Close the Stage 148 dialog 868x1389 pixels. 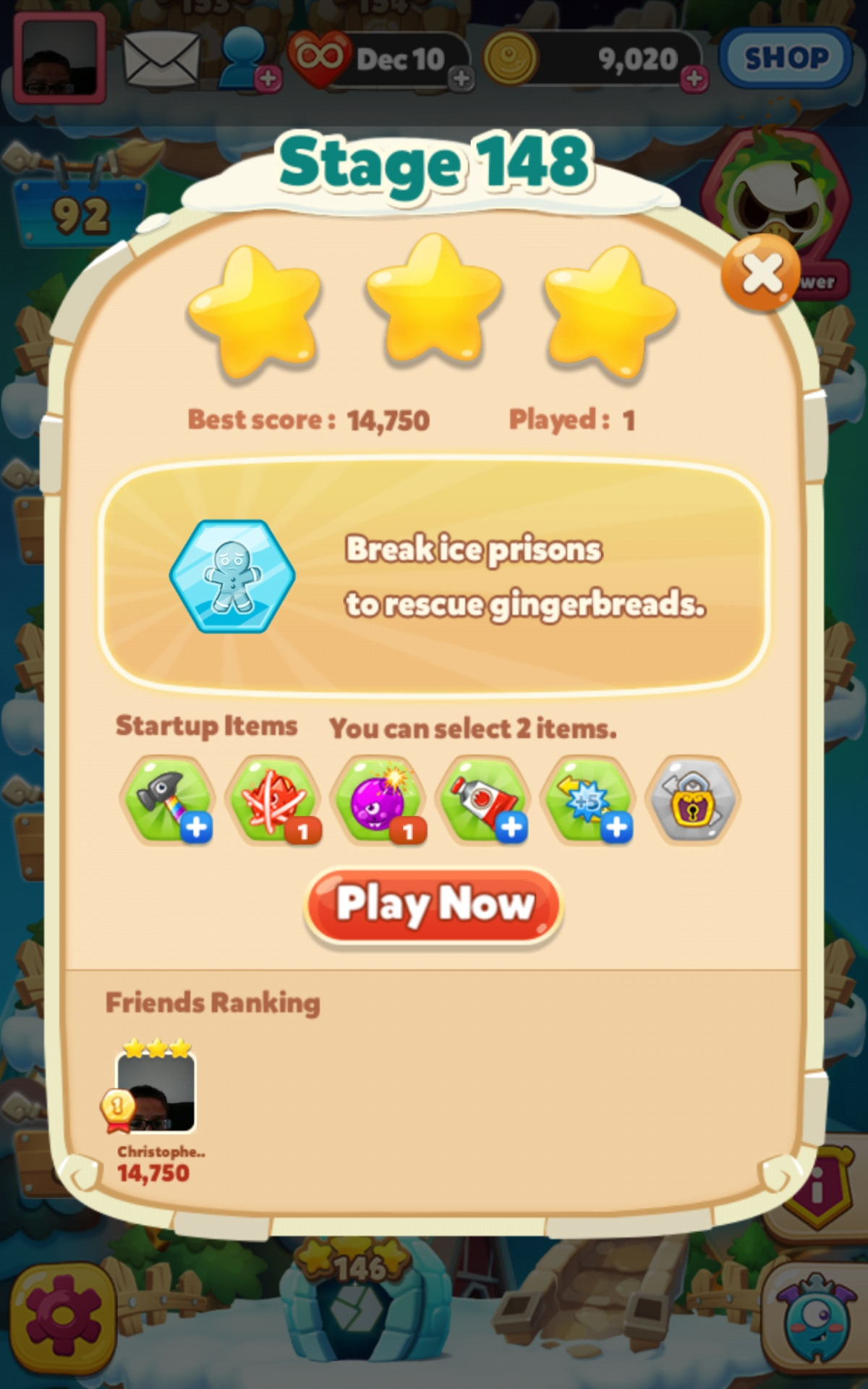[760, 274]
